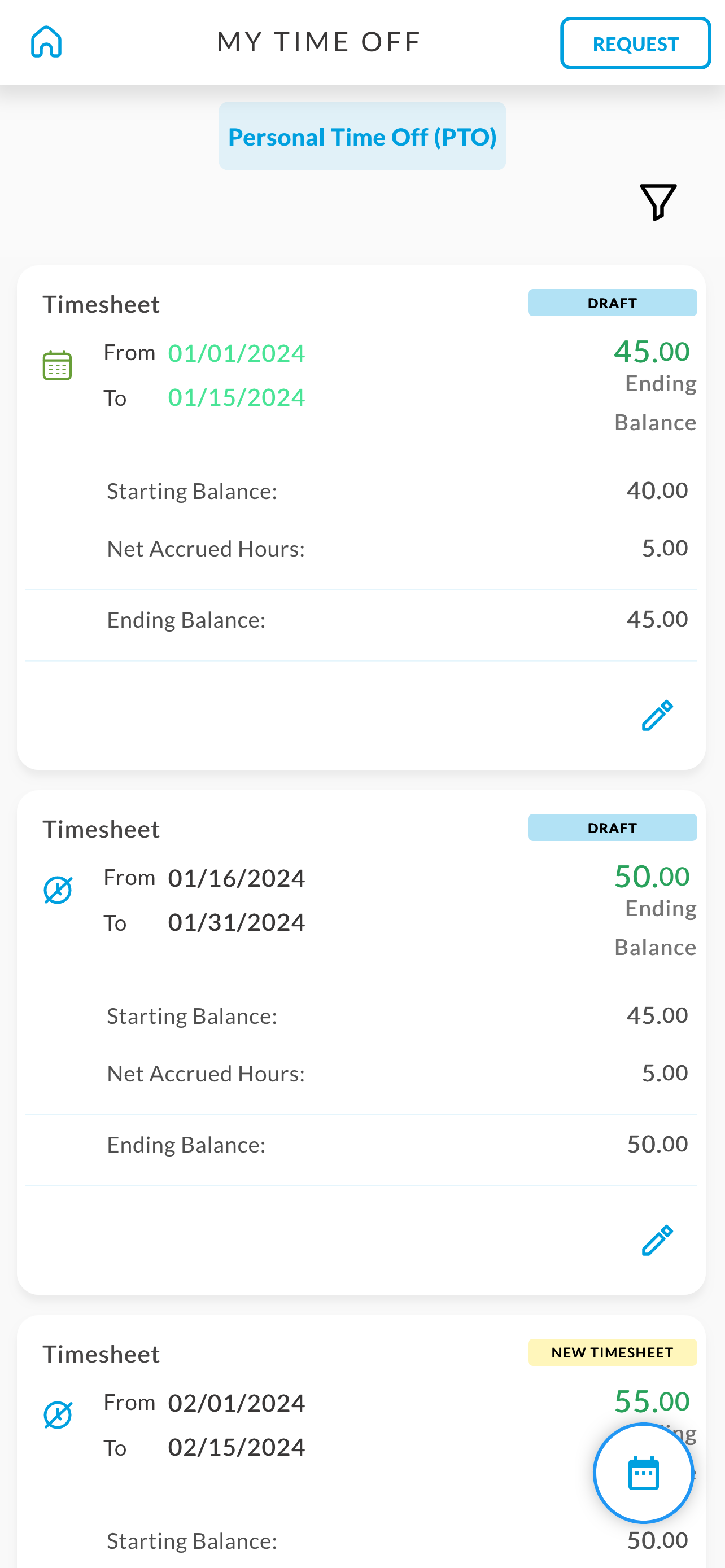Toggle the Personal Time Off (PTO) filter chip

coord(362,137)
